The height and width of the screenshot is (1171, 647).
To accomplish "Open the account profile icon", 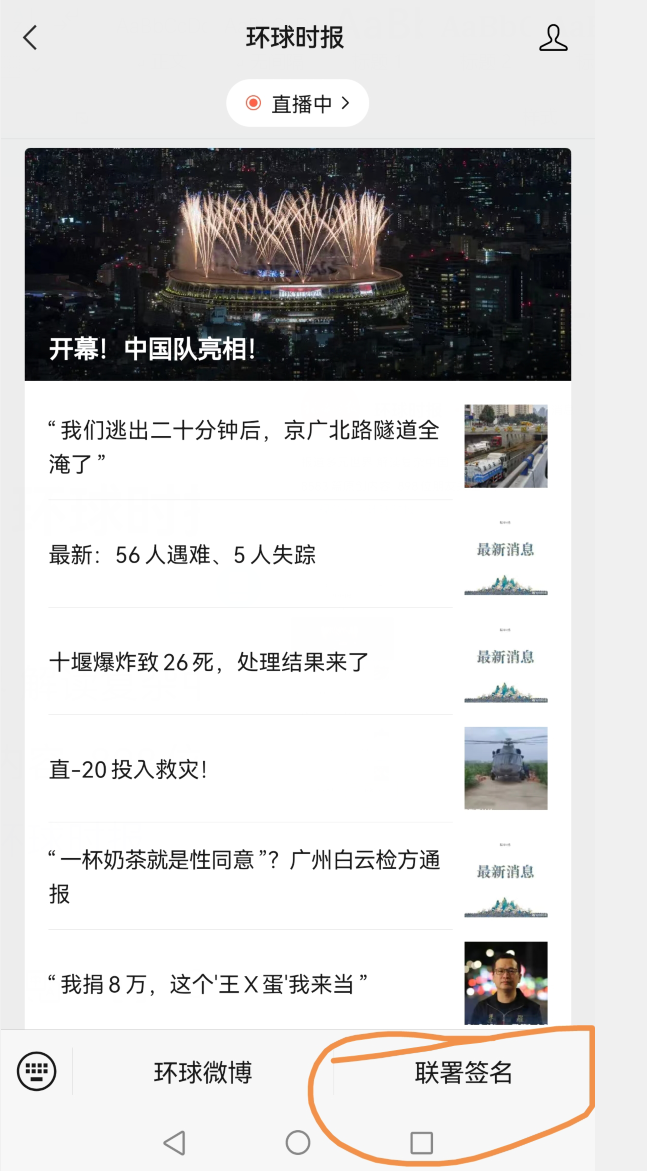I will pyautogui.click(x=553, y=38).
